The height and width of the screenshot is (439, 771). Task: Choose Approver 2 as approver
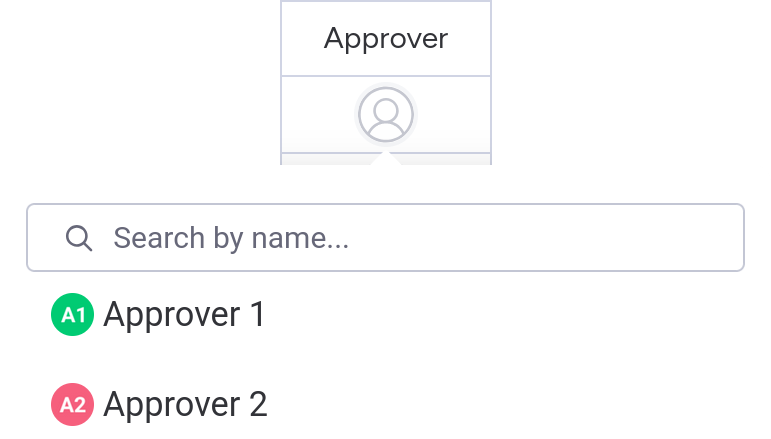(x=160, y=405)
